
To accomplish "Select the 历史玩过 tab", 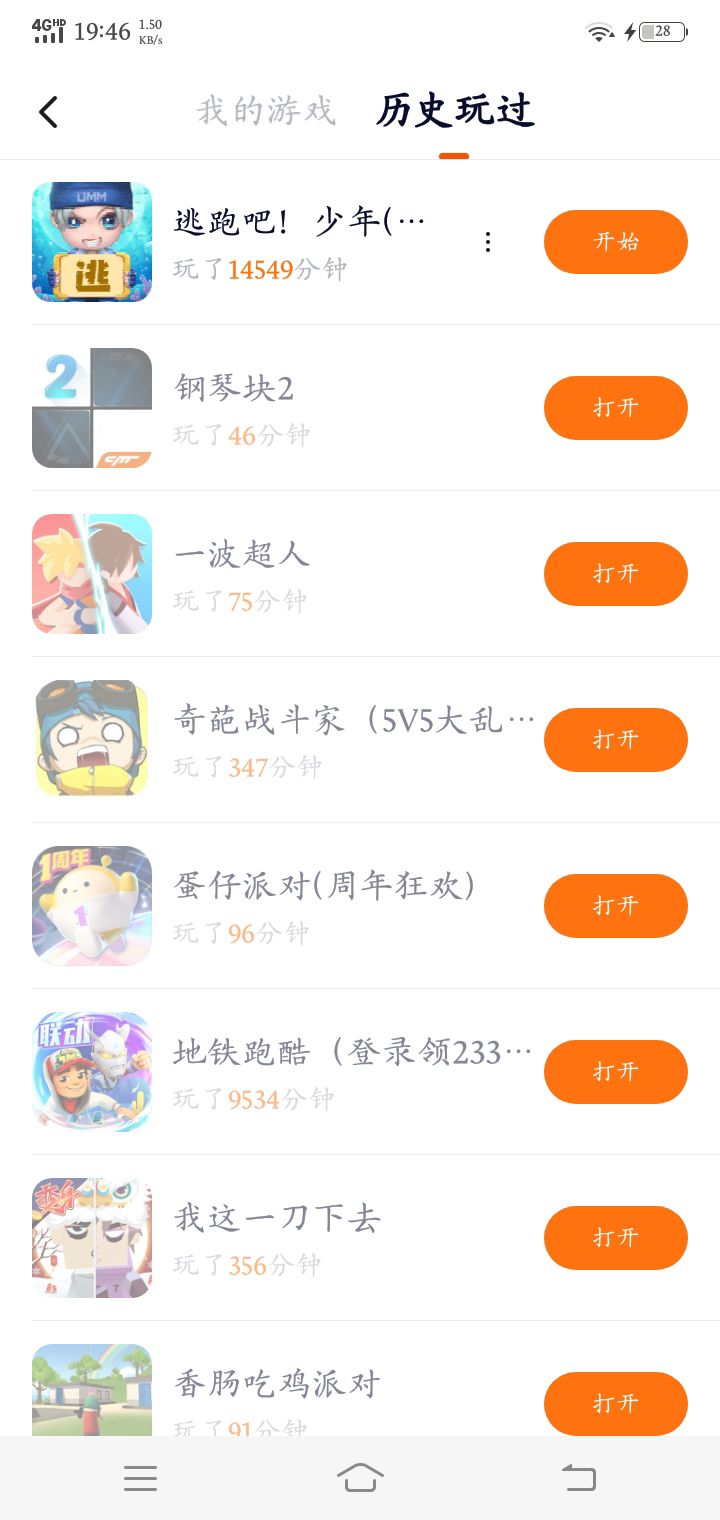I will click(455, 111).
